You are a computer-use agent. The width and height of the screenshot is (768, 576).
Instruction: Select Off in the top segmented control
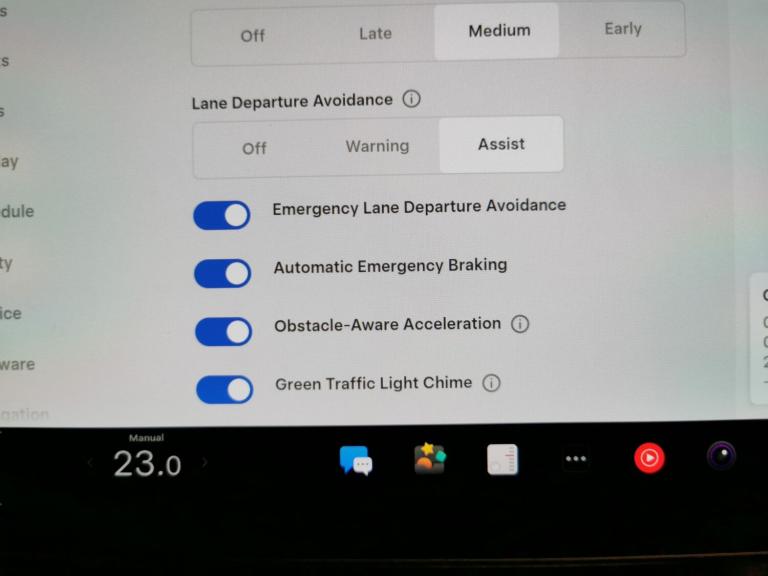pos(253,35)
